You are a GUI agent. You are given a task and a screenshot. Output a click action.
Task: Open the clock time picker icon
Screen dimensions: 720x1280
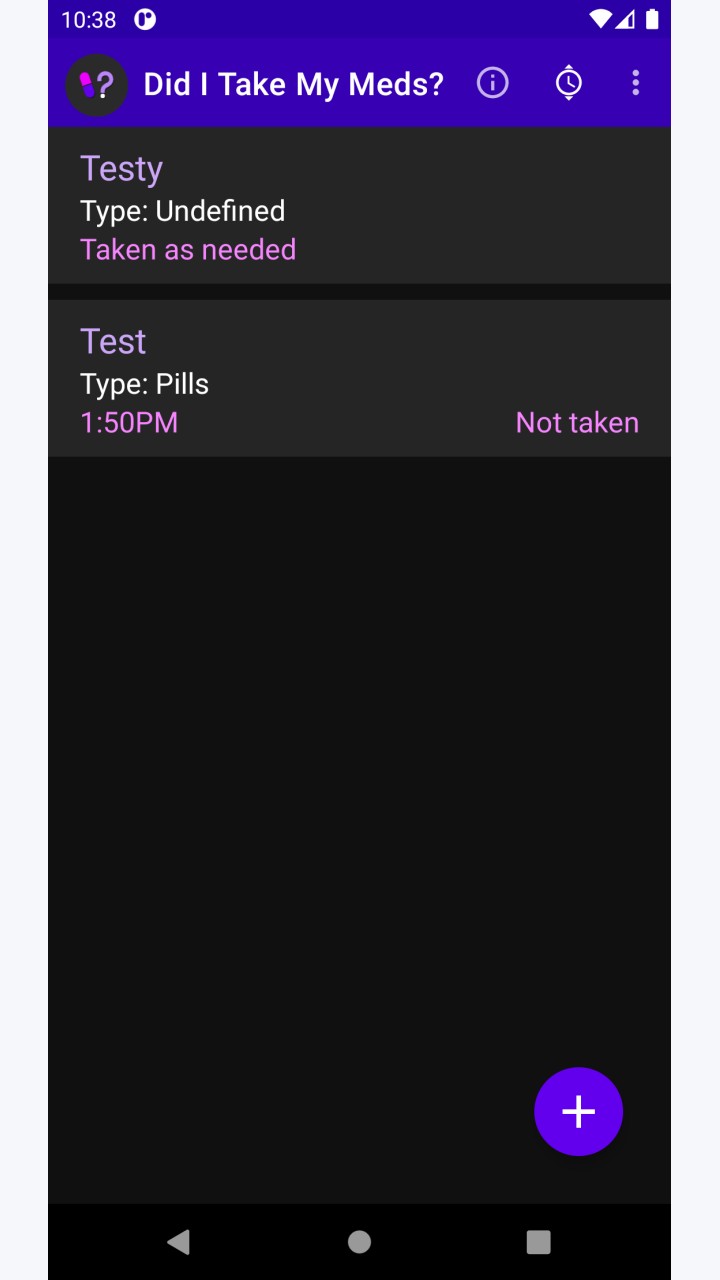click(x=569, y=83)
